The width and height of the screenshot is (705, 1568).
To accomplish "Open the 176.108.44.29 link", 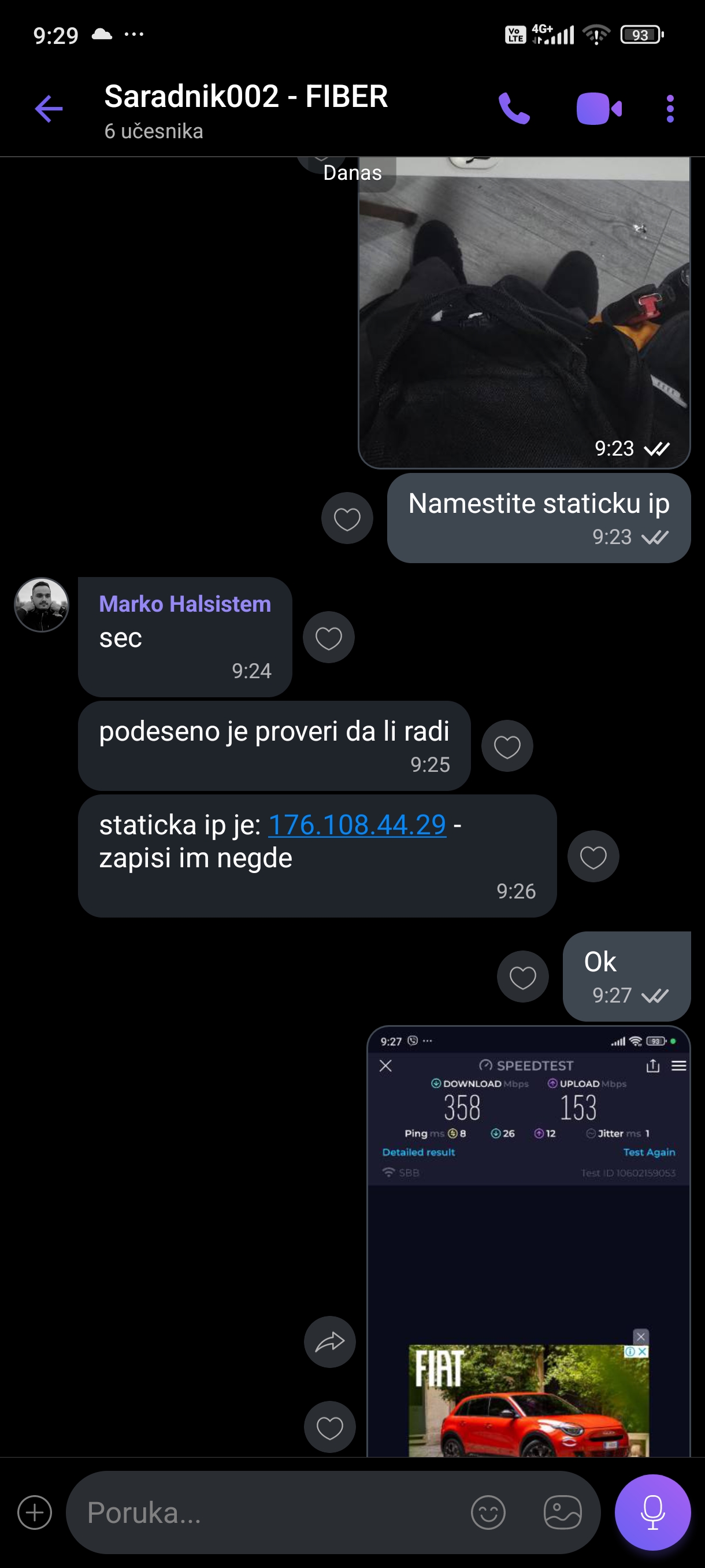I will click(357, 826).
